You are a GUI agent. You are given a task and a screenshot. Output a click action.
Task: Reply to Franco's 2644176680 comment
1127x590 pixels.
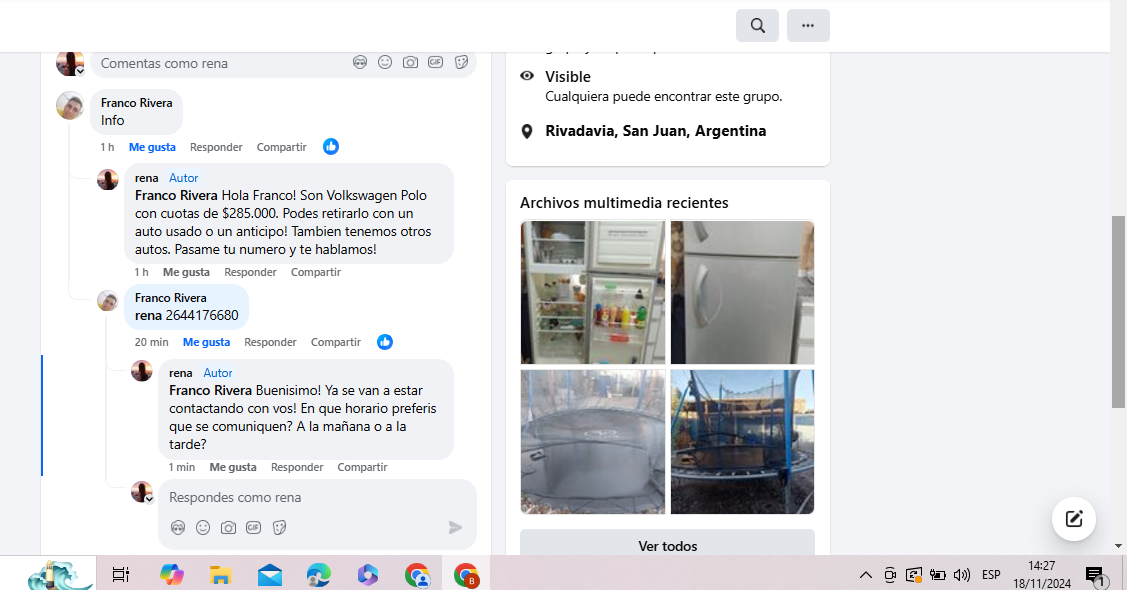click(x=270, y=342)
